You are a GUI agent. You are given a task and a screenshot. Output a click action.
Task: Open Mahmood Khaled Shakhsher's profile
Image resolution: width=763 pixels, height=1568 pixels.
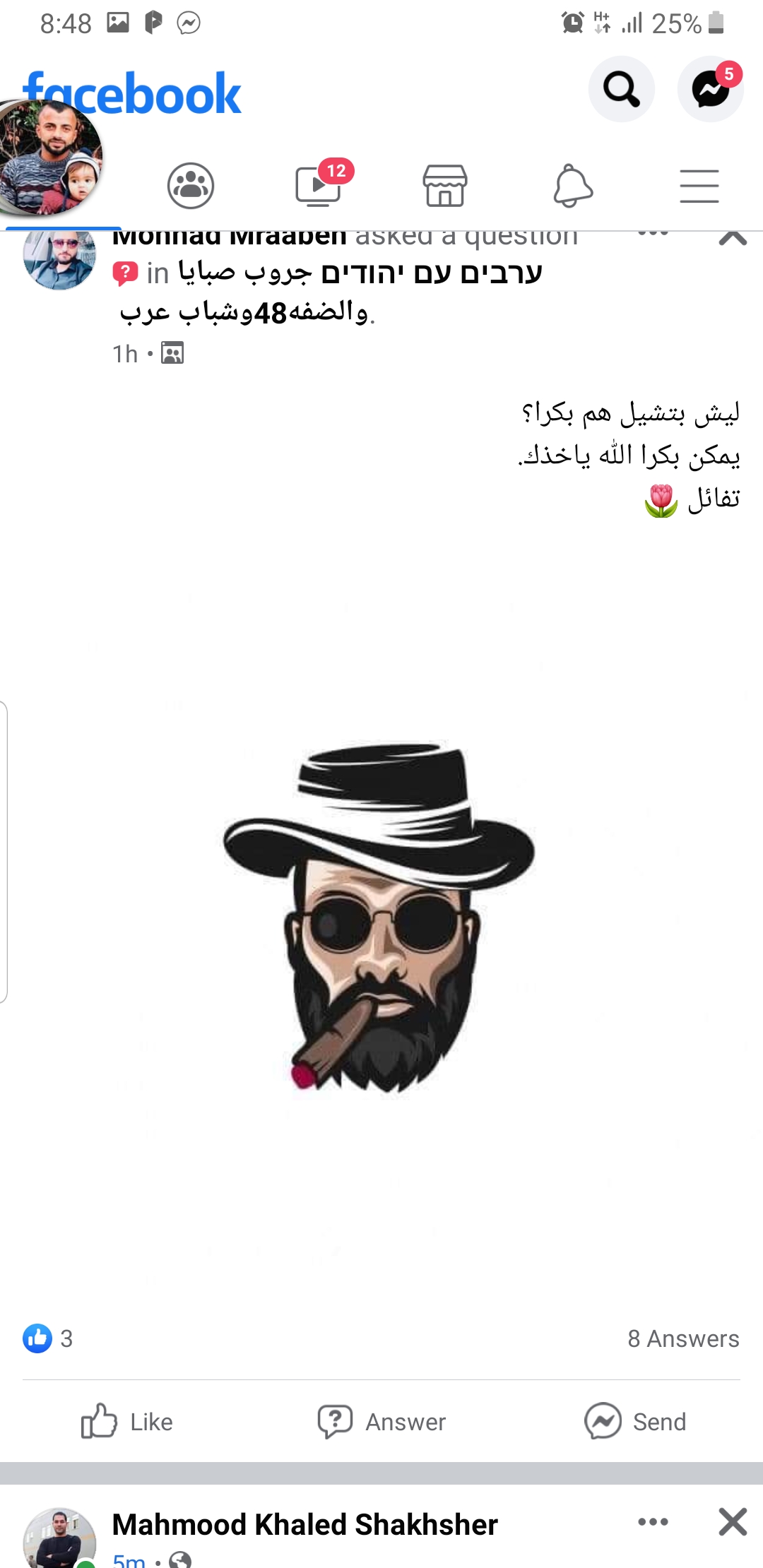304,1525
